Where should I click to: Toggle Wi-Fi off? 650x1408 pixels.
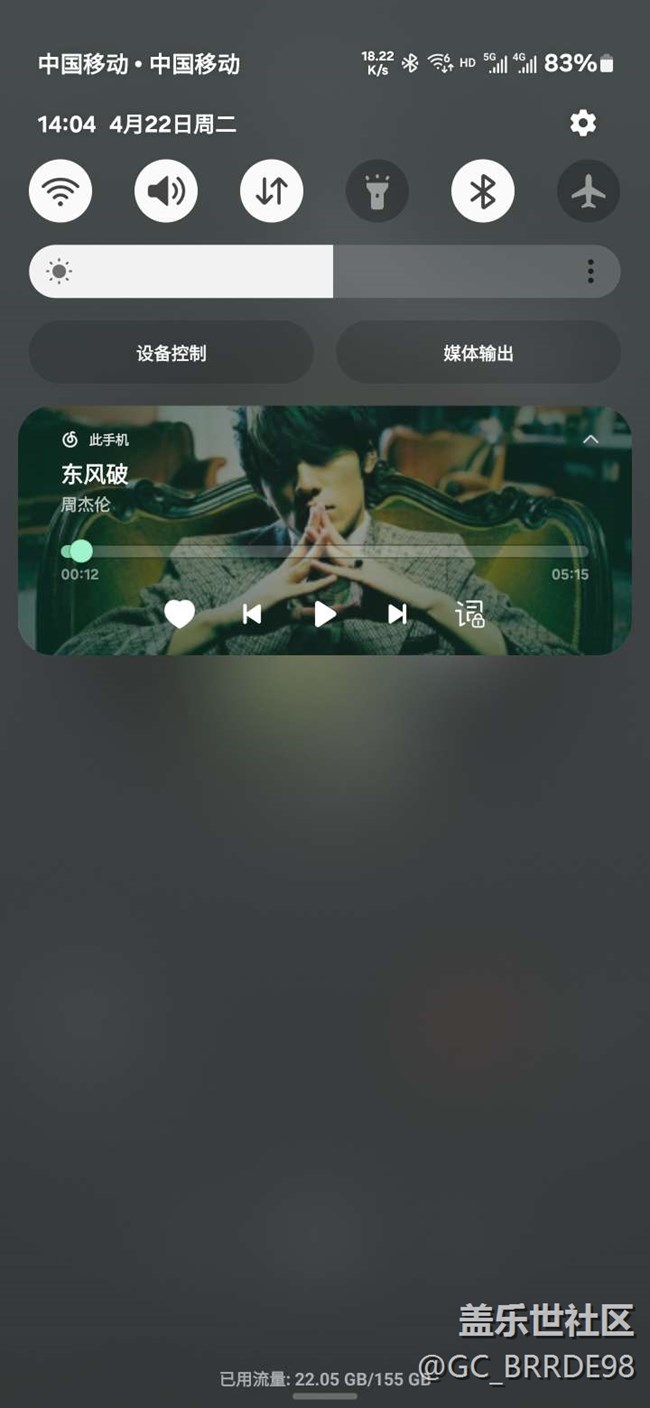point(60,190)
